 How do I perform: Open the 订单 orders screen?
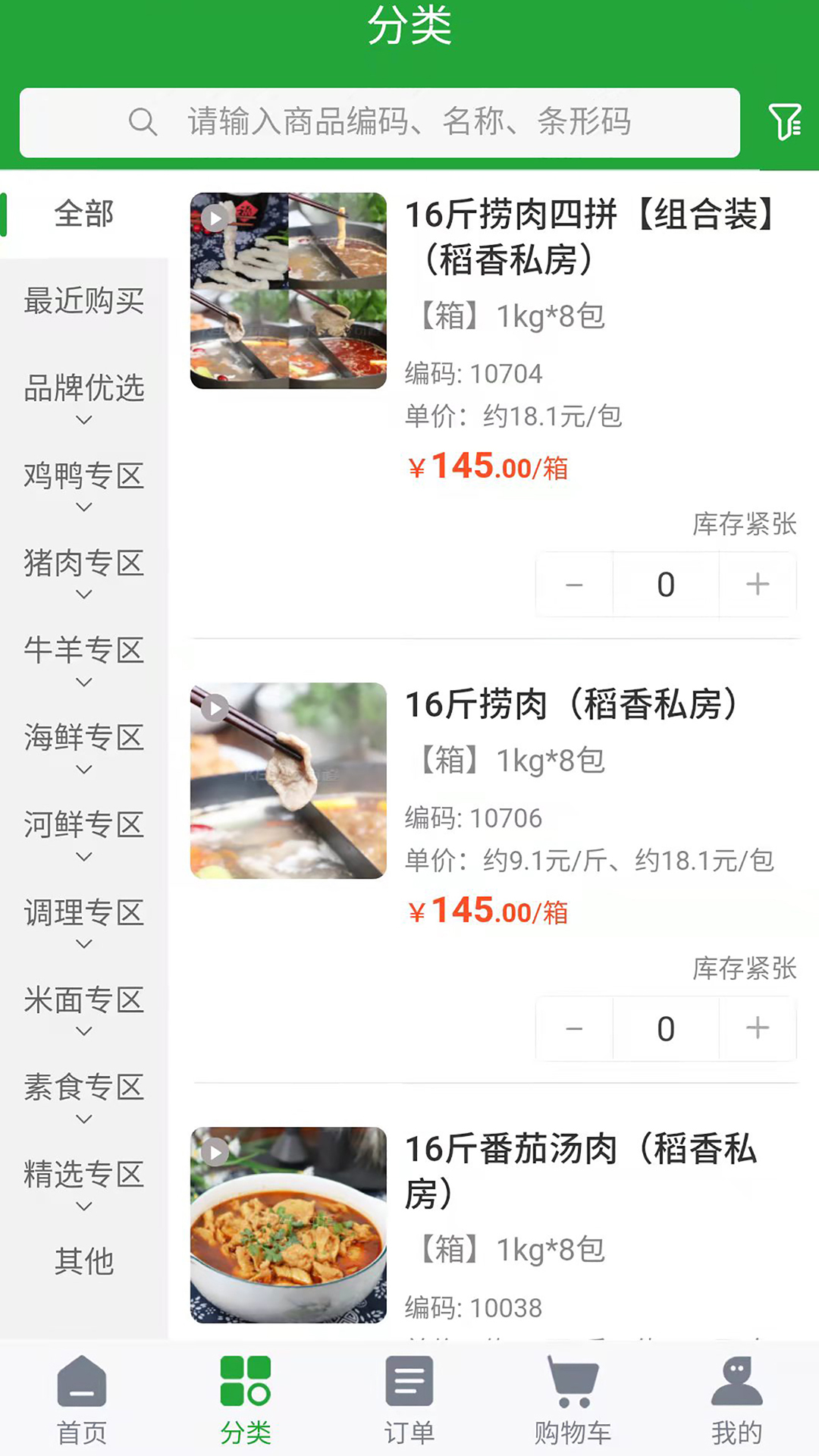pos(409,1407)
